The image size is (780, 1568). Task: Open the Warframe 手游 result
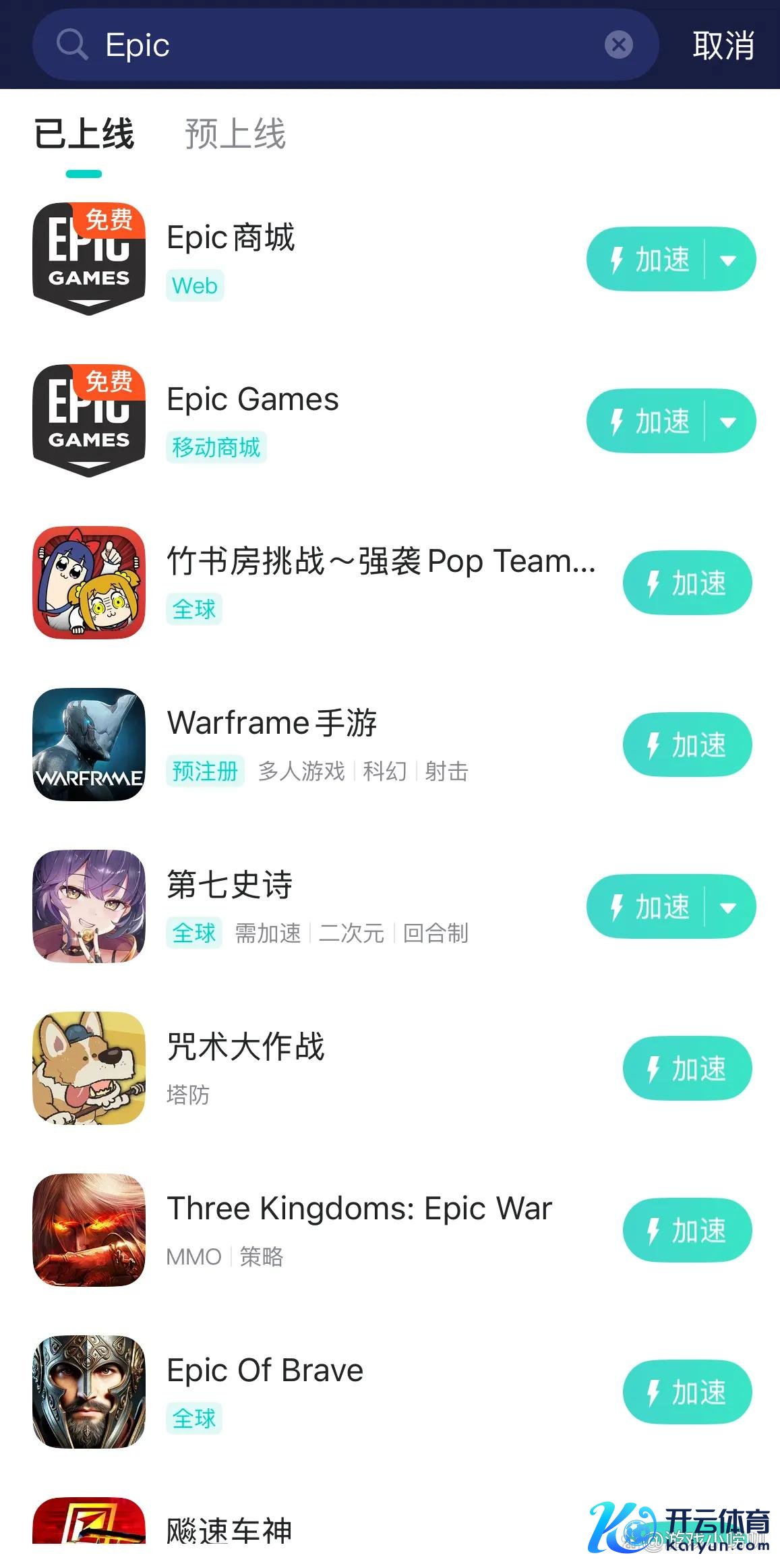(x=272, y=723)
